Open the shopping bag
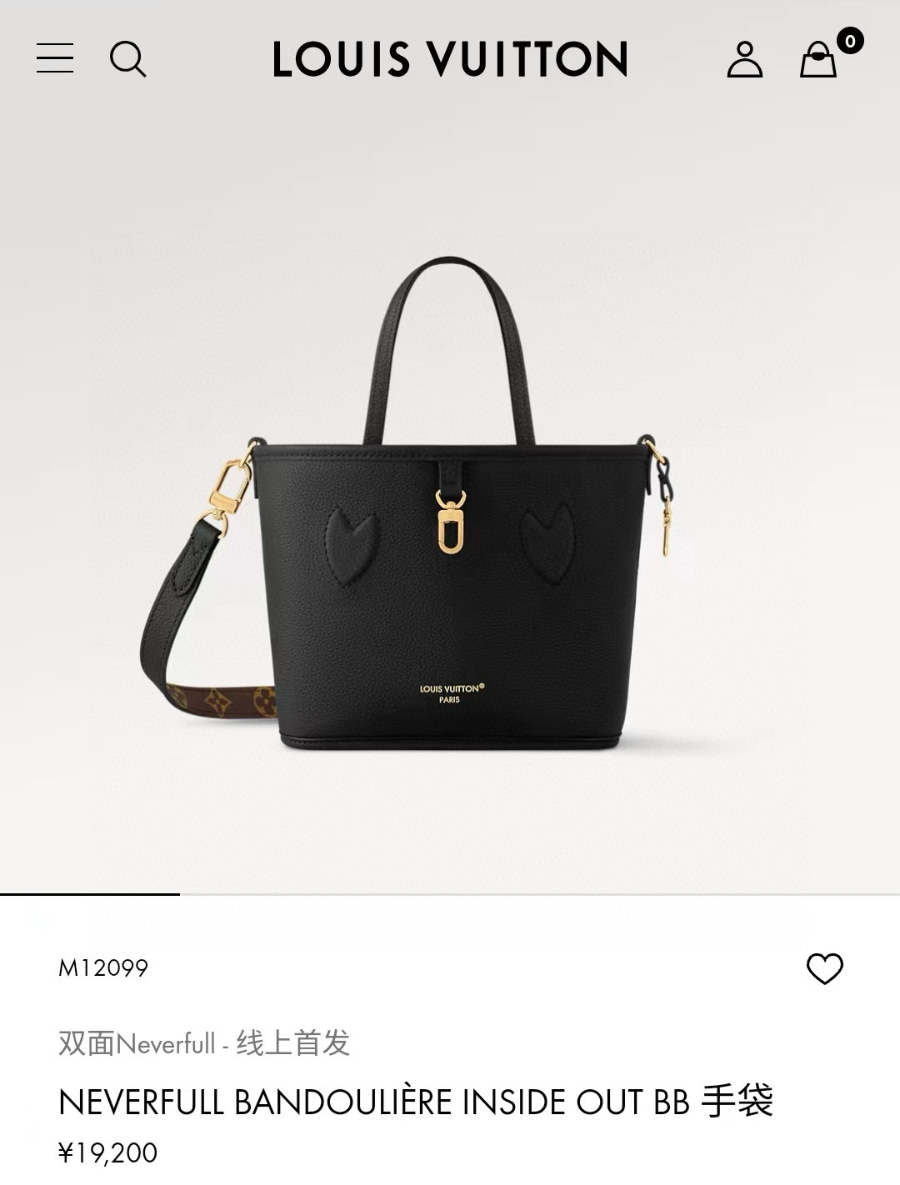The height and width of the screenshot is (1185, 900). (x=818, y=60)
